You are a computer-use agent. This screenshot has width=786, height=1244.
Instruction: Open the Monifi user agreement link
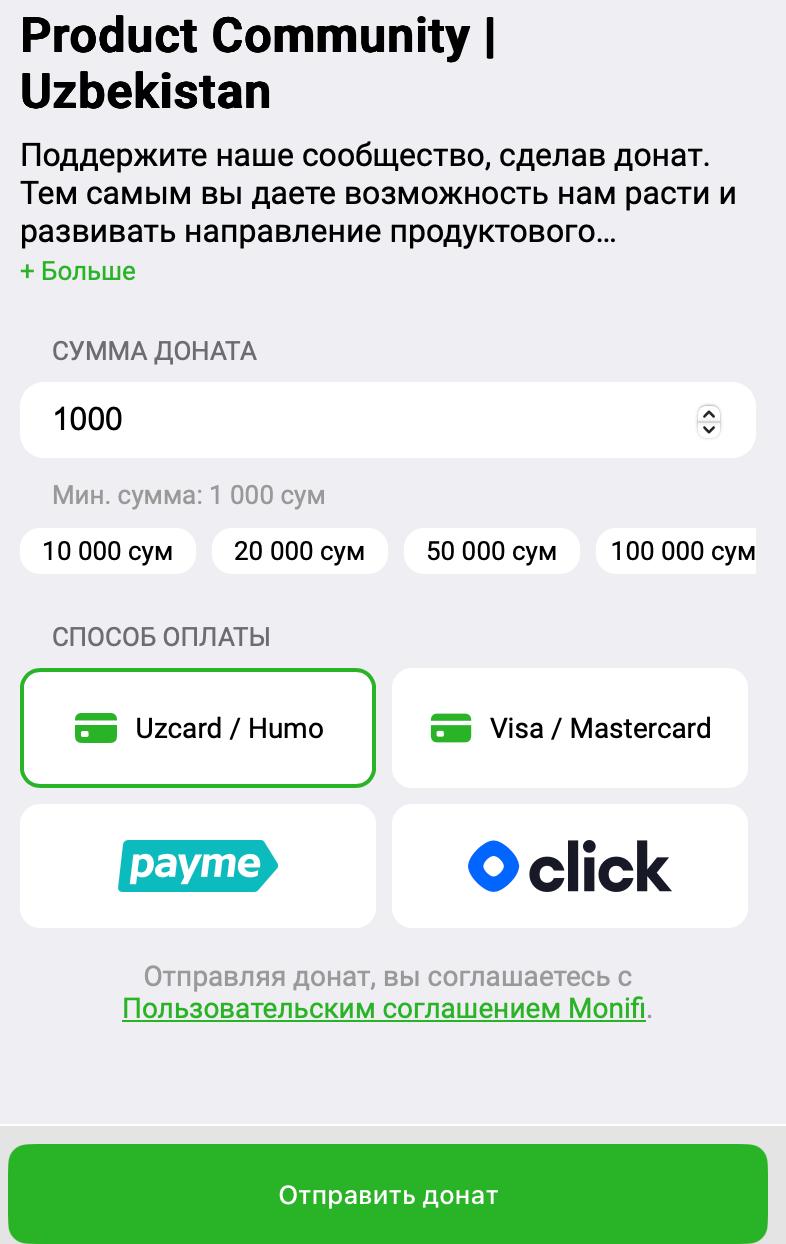click(384, 1008)
